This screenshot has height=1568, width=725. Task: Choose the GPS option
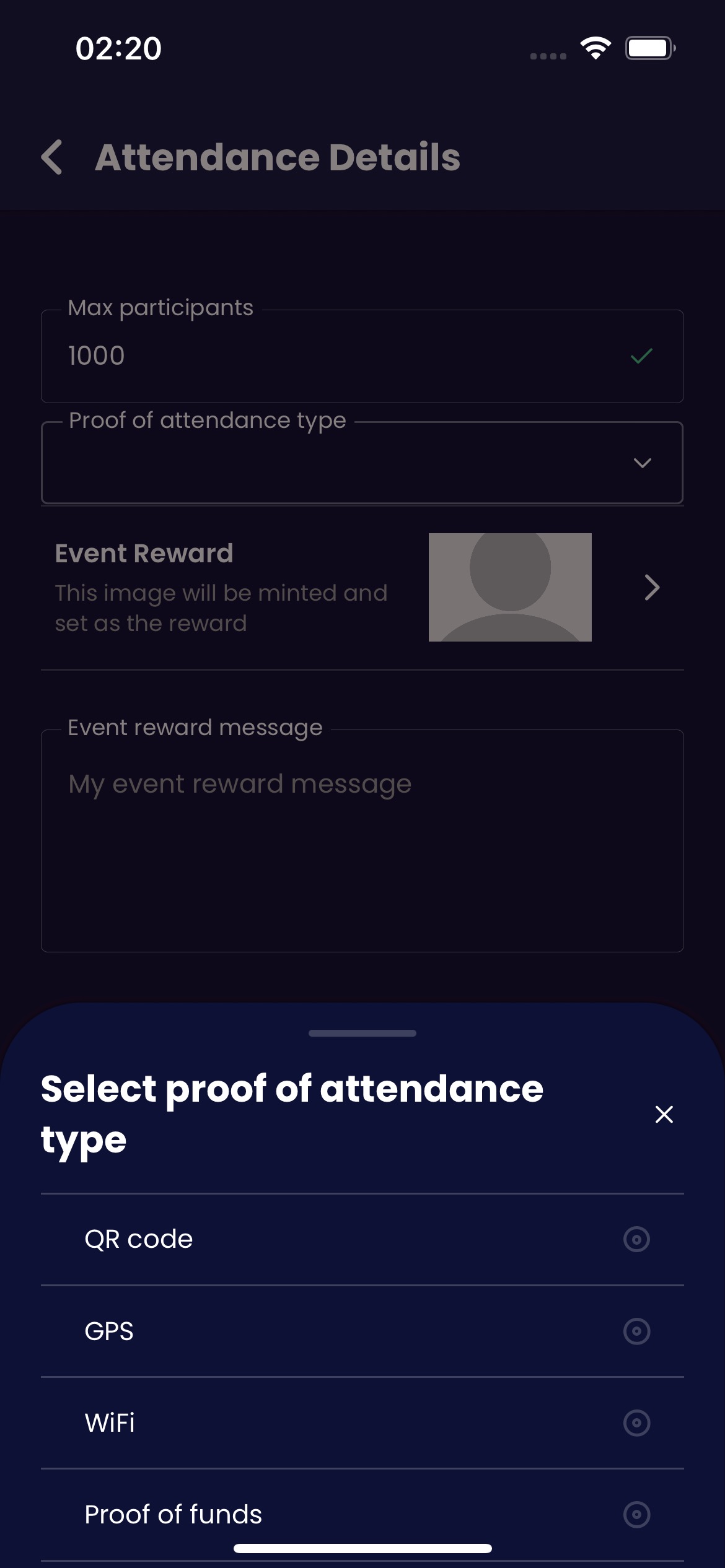pos(362,1331)
